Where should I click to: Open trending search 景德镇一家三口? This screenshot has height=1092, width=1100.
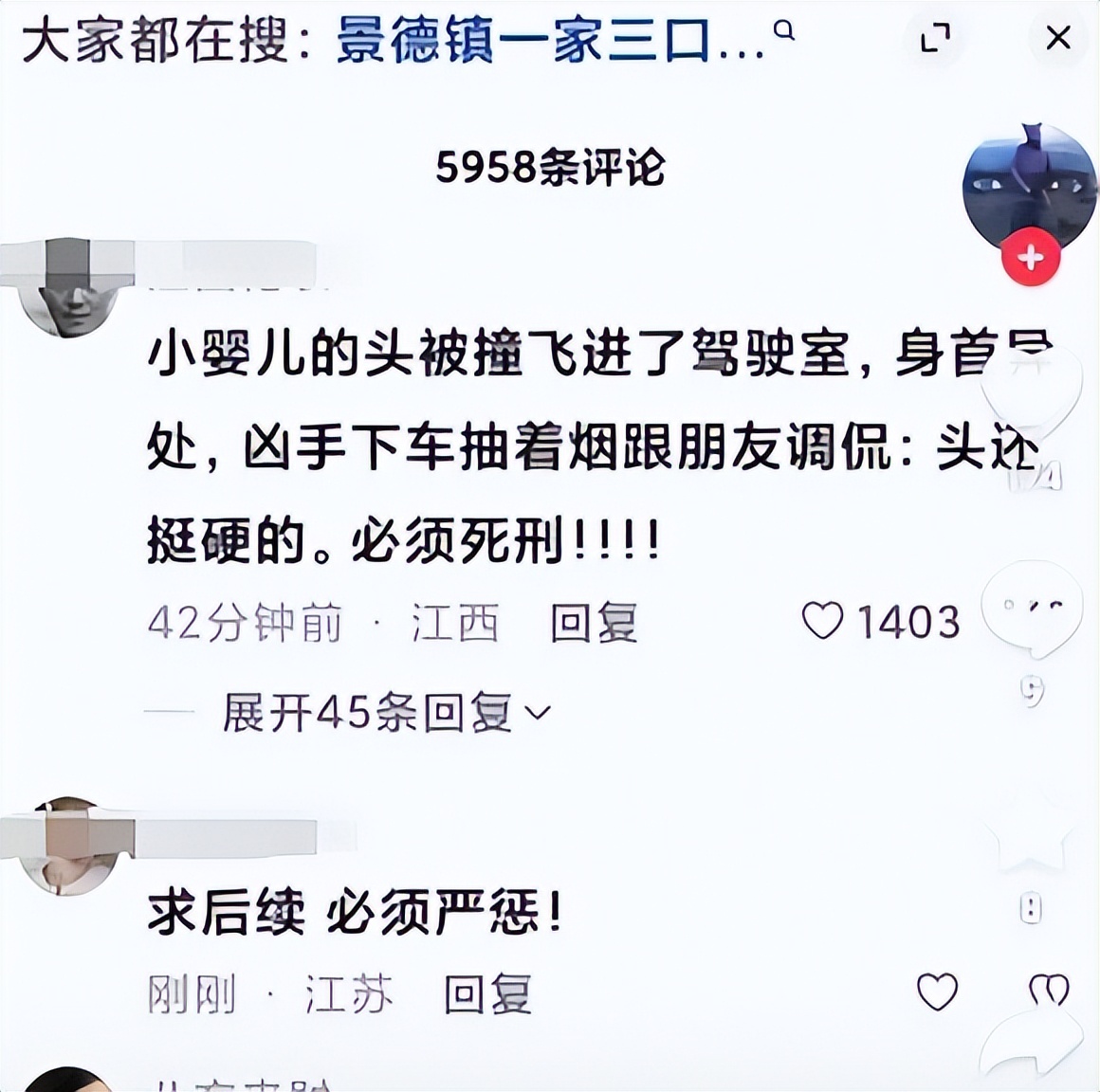tap(550, 43)
